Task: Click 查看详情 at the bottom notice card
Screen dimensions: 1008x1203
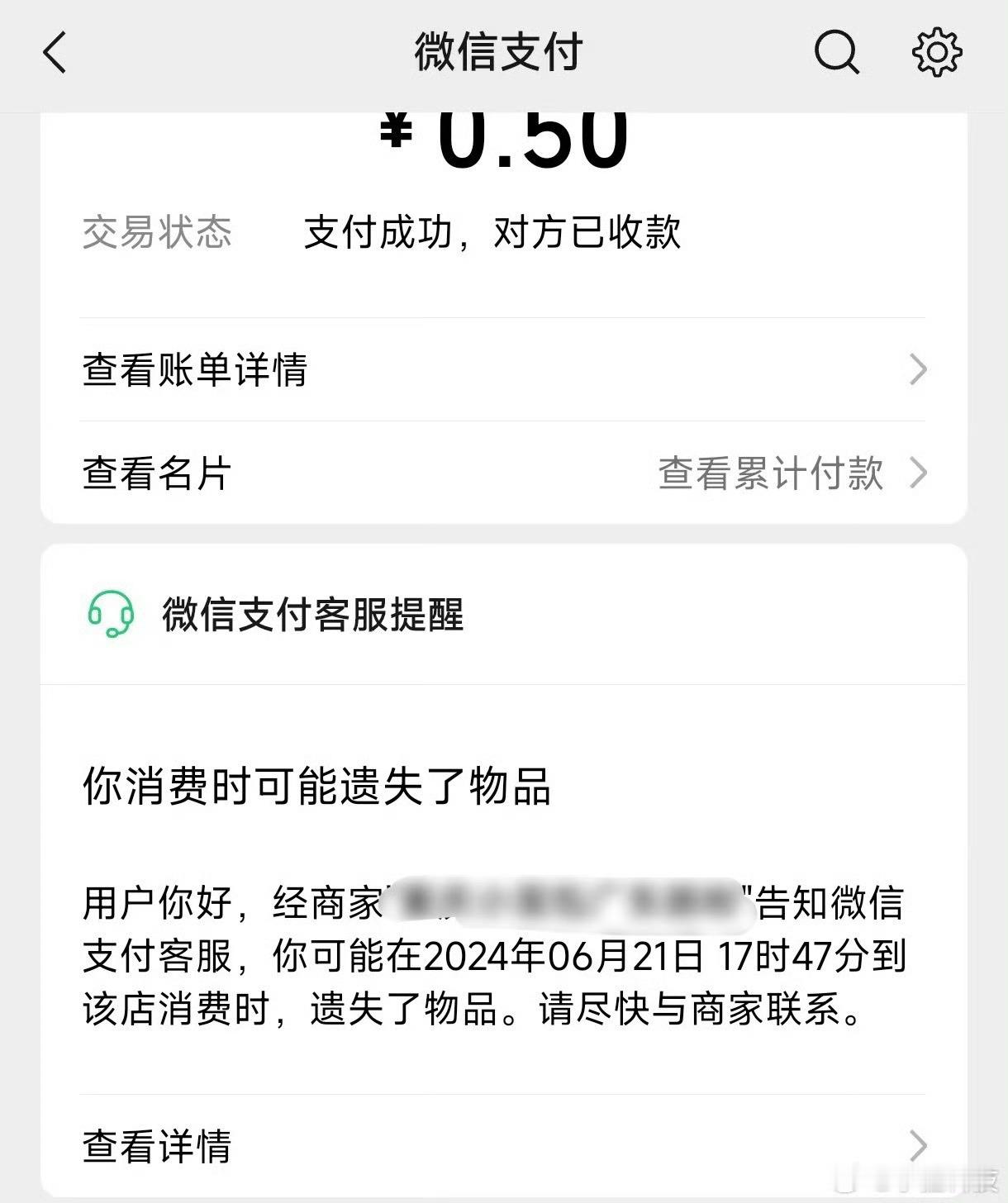Action: pyautogui.click(x=157, y=1145)
